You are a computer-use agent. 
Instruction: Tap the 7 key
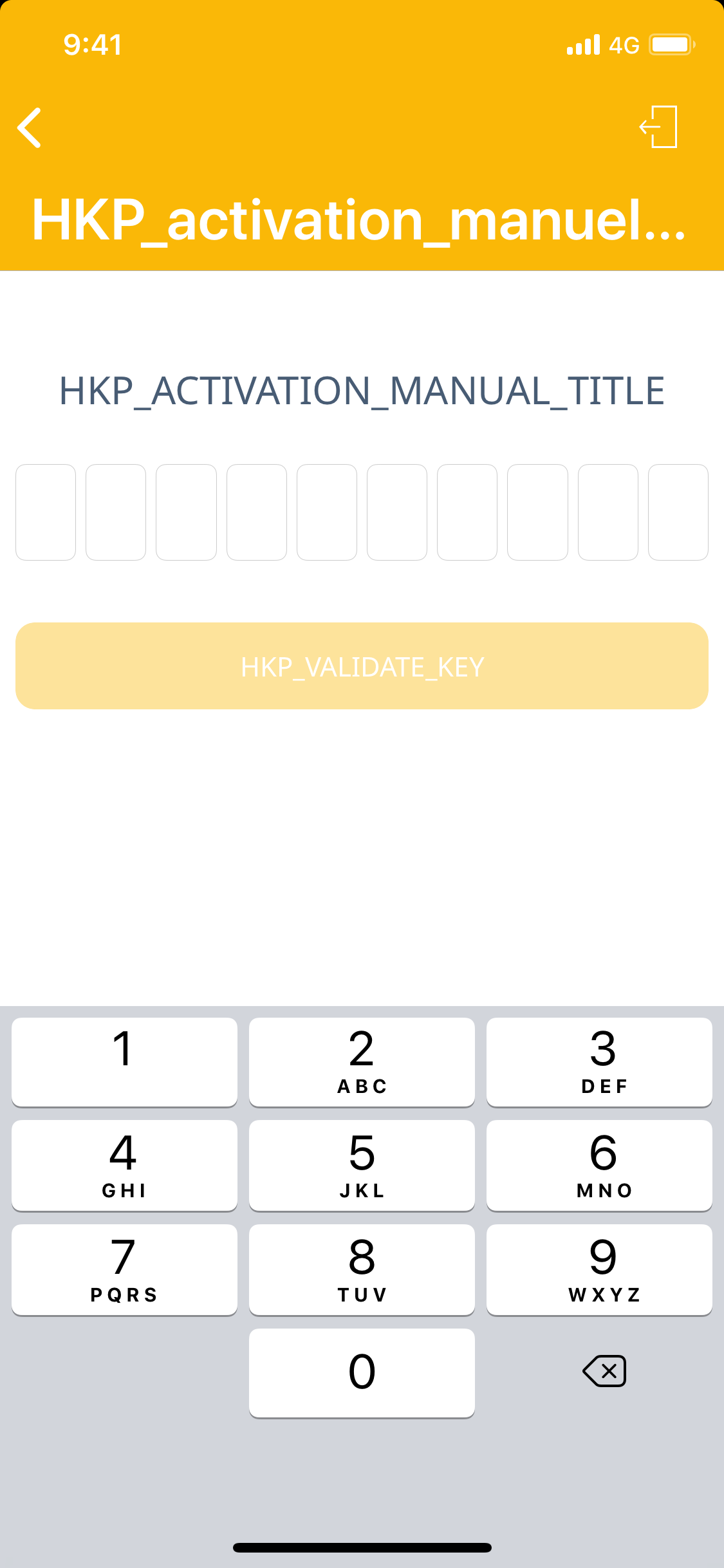(124, 1270)
